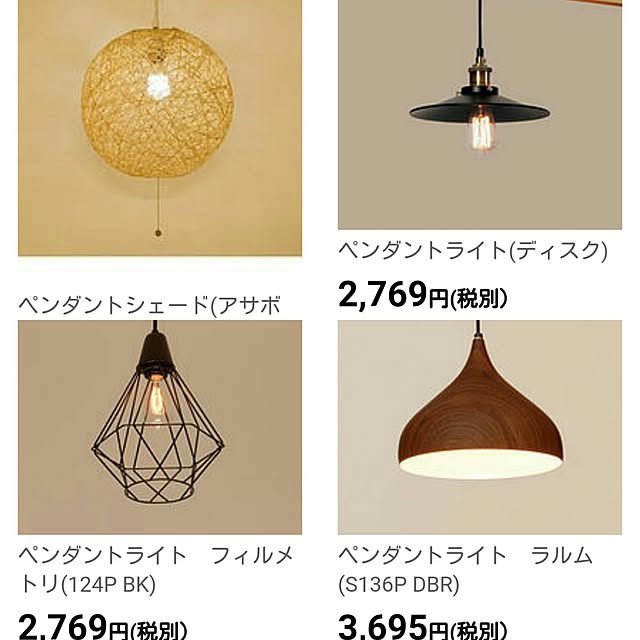Open the フィルメトリ(124P BK) pendant light card

coord(160,428)
